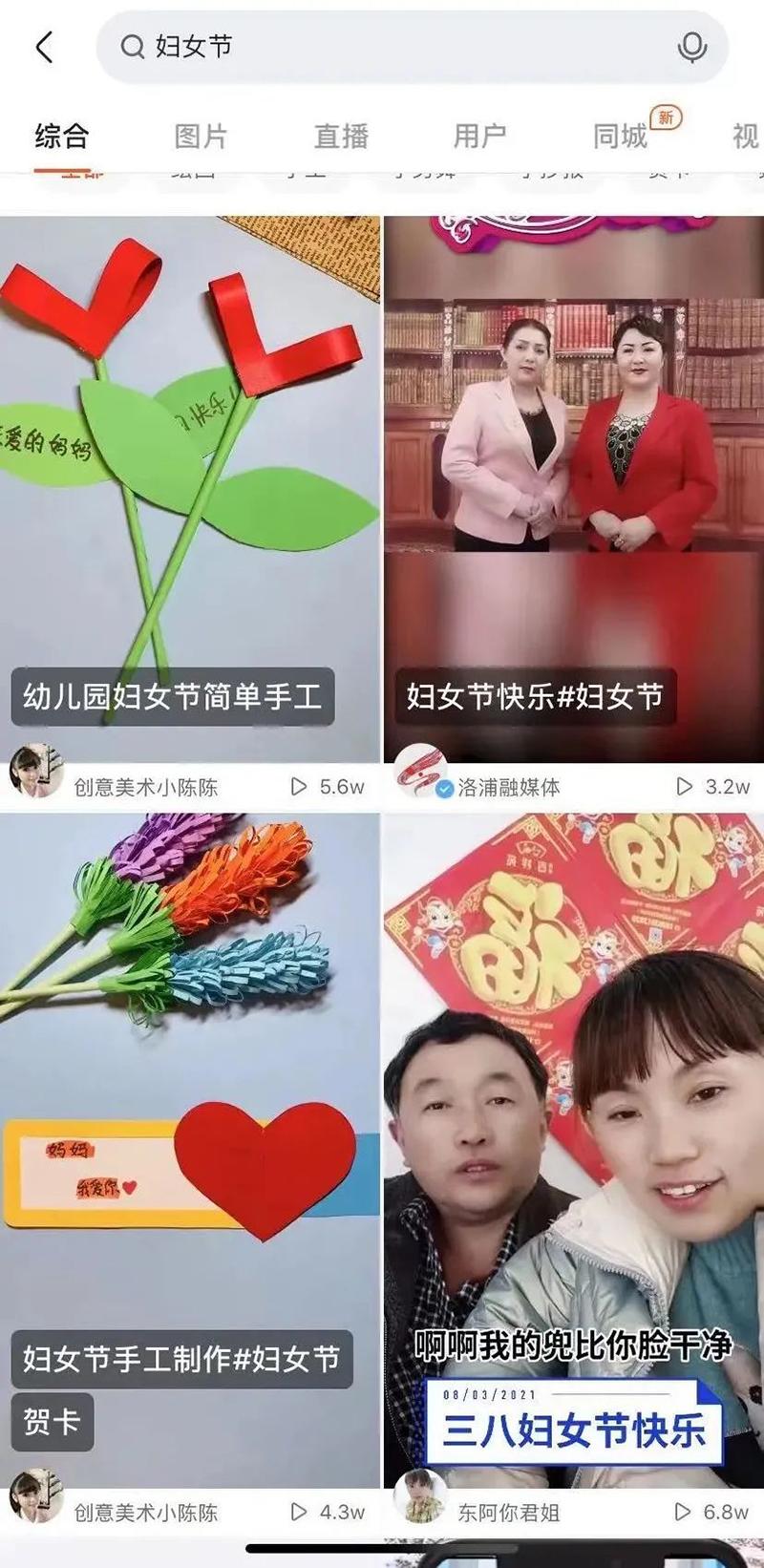Open the 妇女节手工制作 贺卡 video
The height and width of the screenshot is (1568, 764).
point(189,1146)
